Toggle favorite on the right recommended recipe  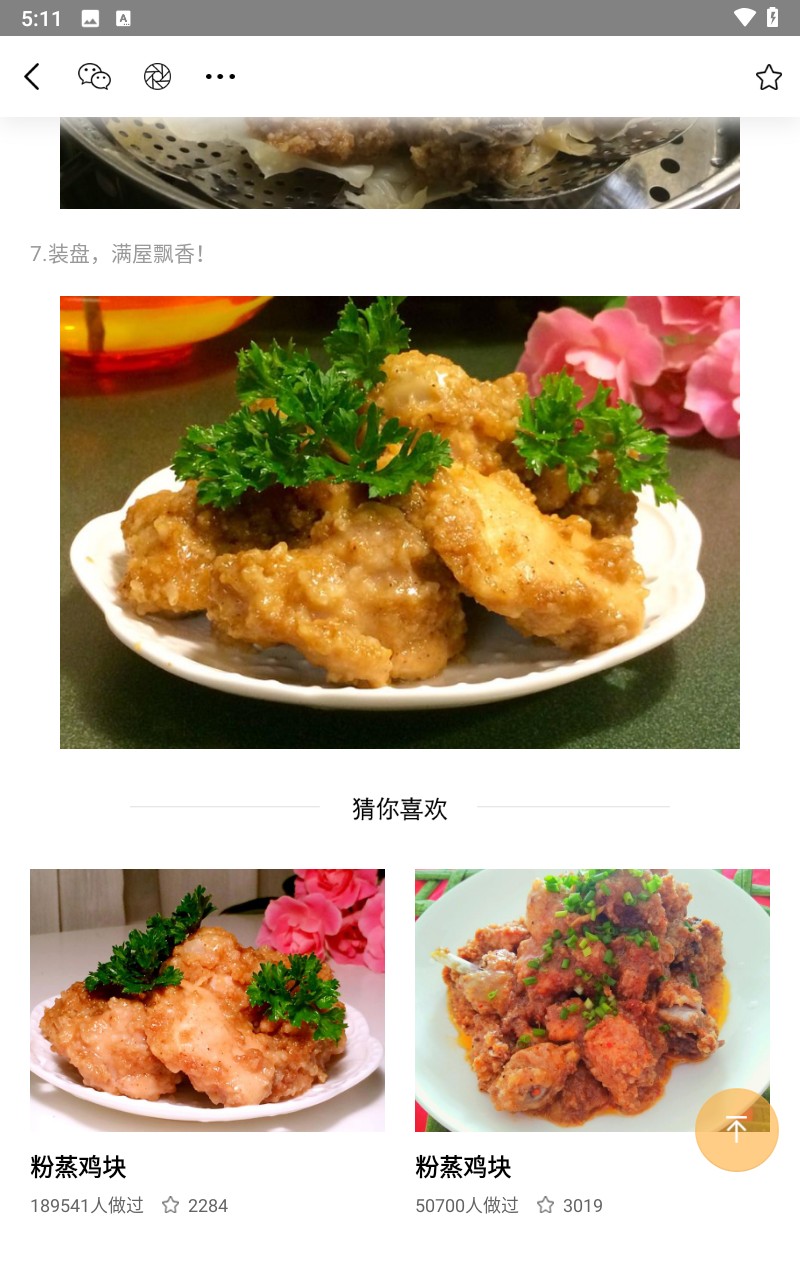[x=546, y=1206]
